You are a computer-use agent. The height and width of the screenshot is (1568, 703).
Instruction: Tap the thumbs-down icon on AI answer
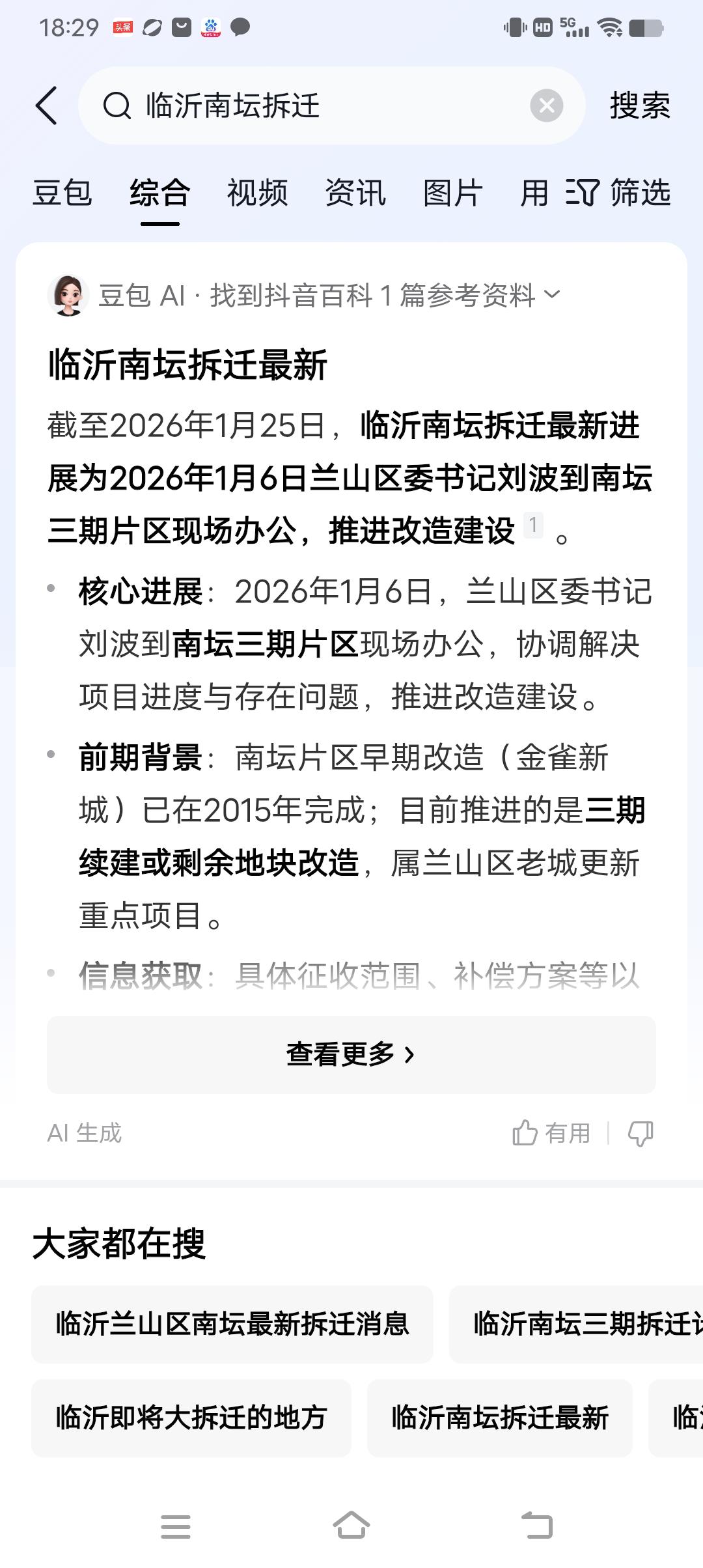[x=641, y=1134]
